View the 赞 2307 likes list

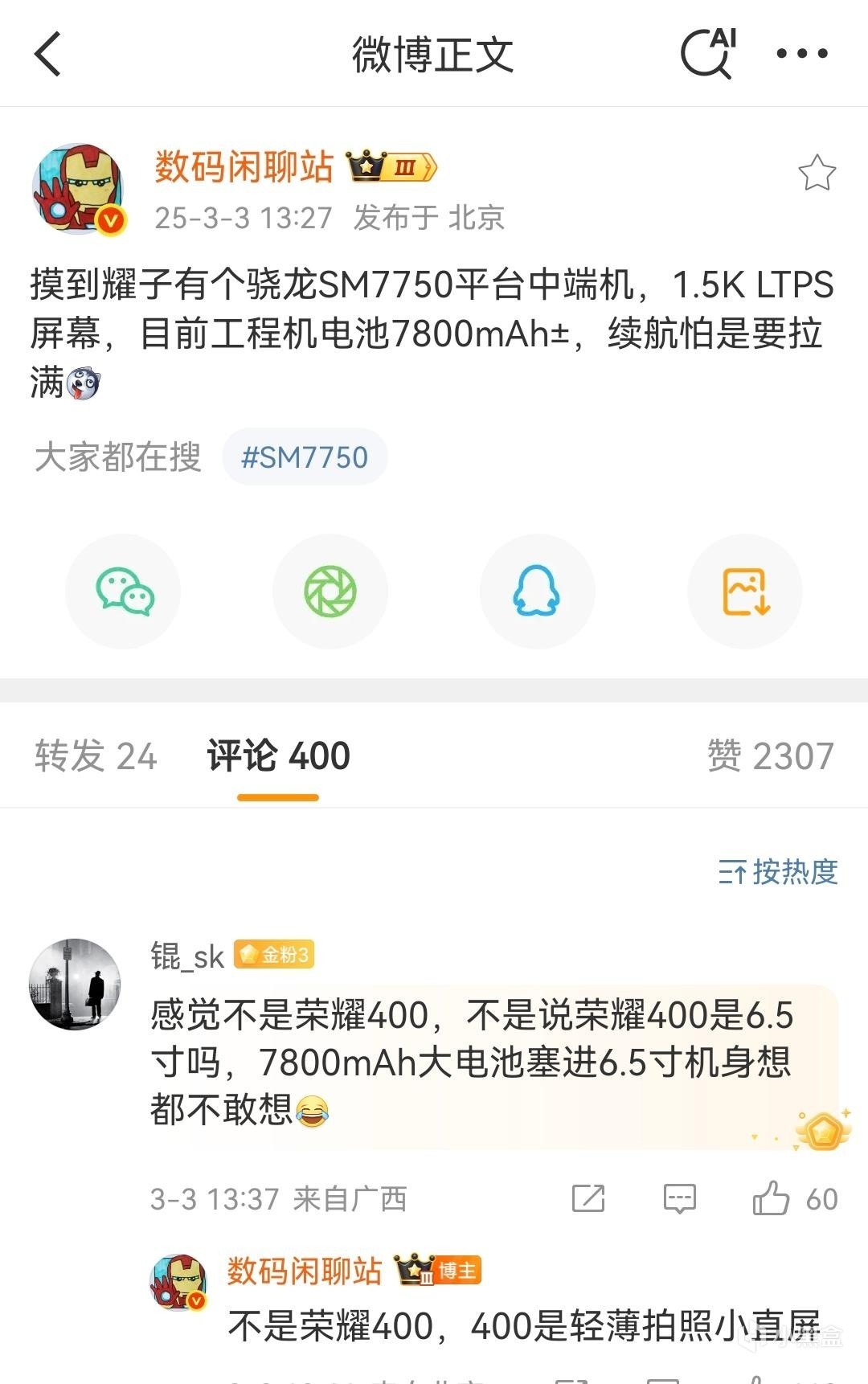click(770, 756)
